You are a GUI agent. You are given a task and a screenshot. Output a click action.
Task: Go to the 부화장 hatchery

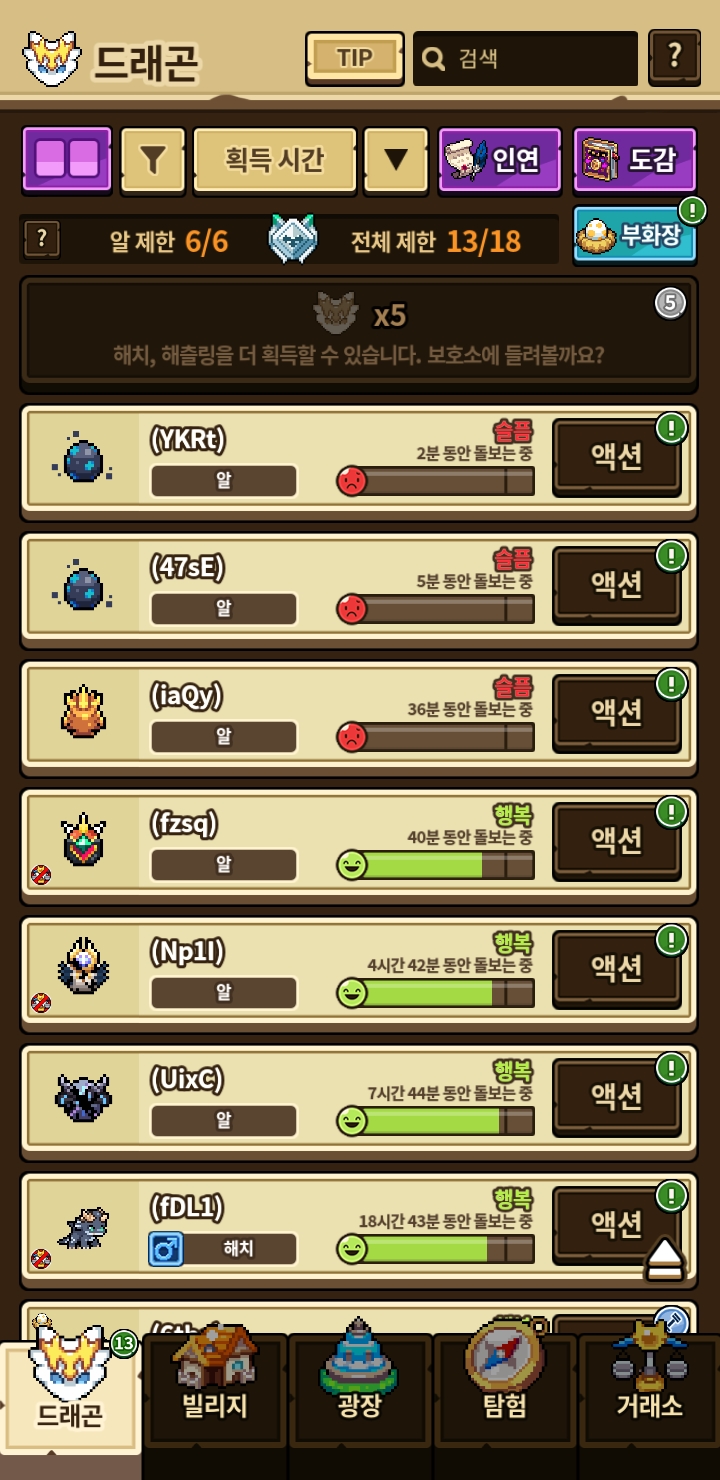coord(634,234)
